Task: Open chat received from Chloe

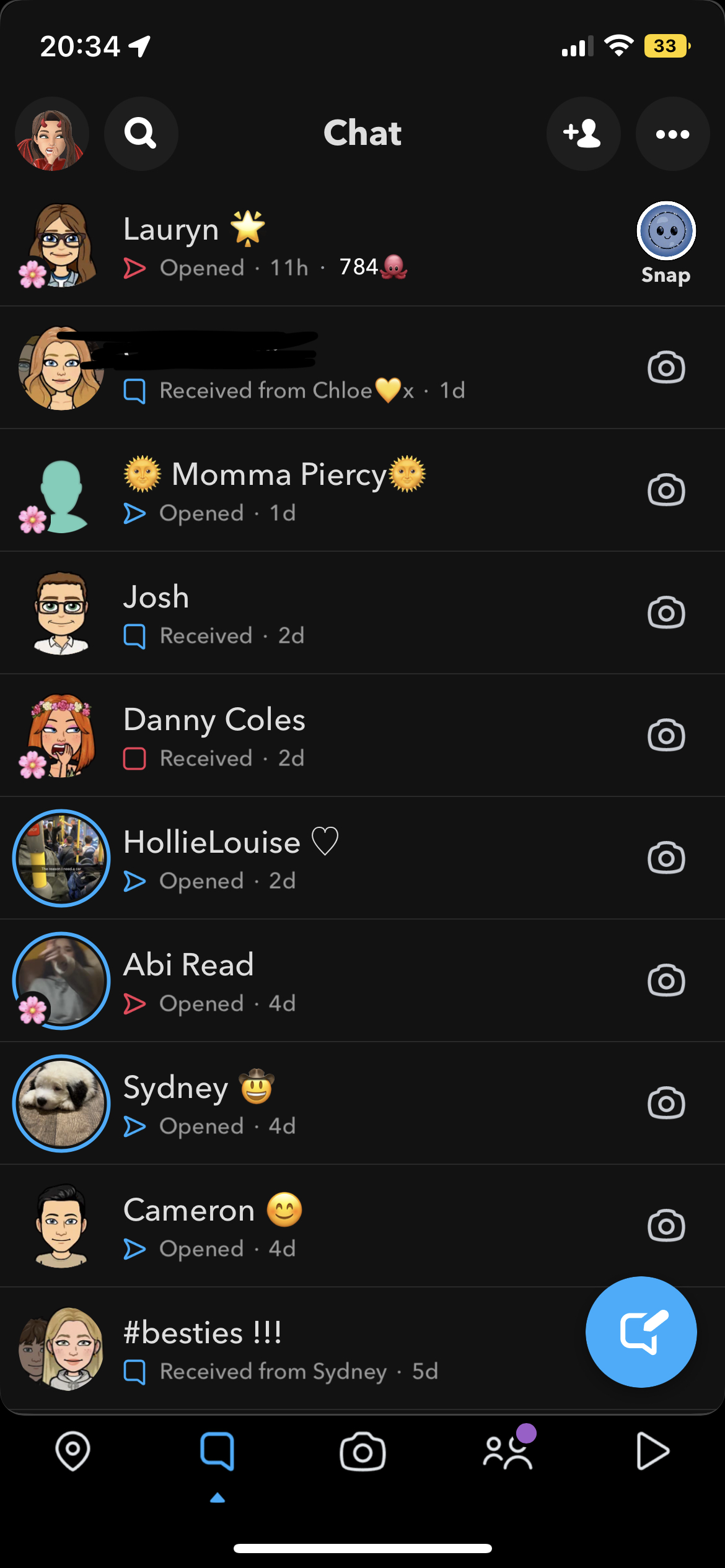Action: tap(310, 369)
